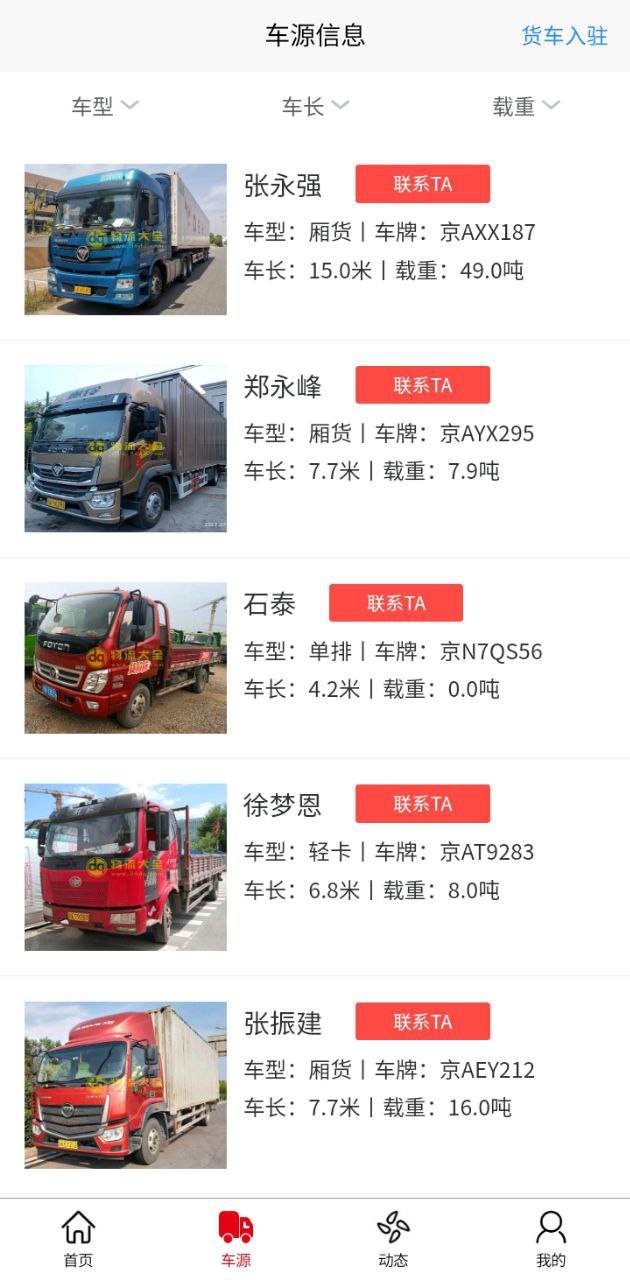Screen dimensions: 630x1280
Task: Go to the 首页 tab
Action: [x=78, y=1239]
